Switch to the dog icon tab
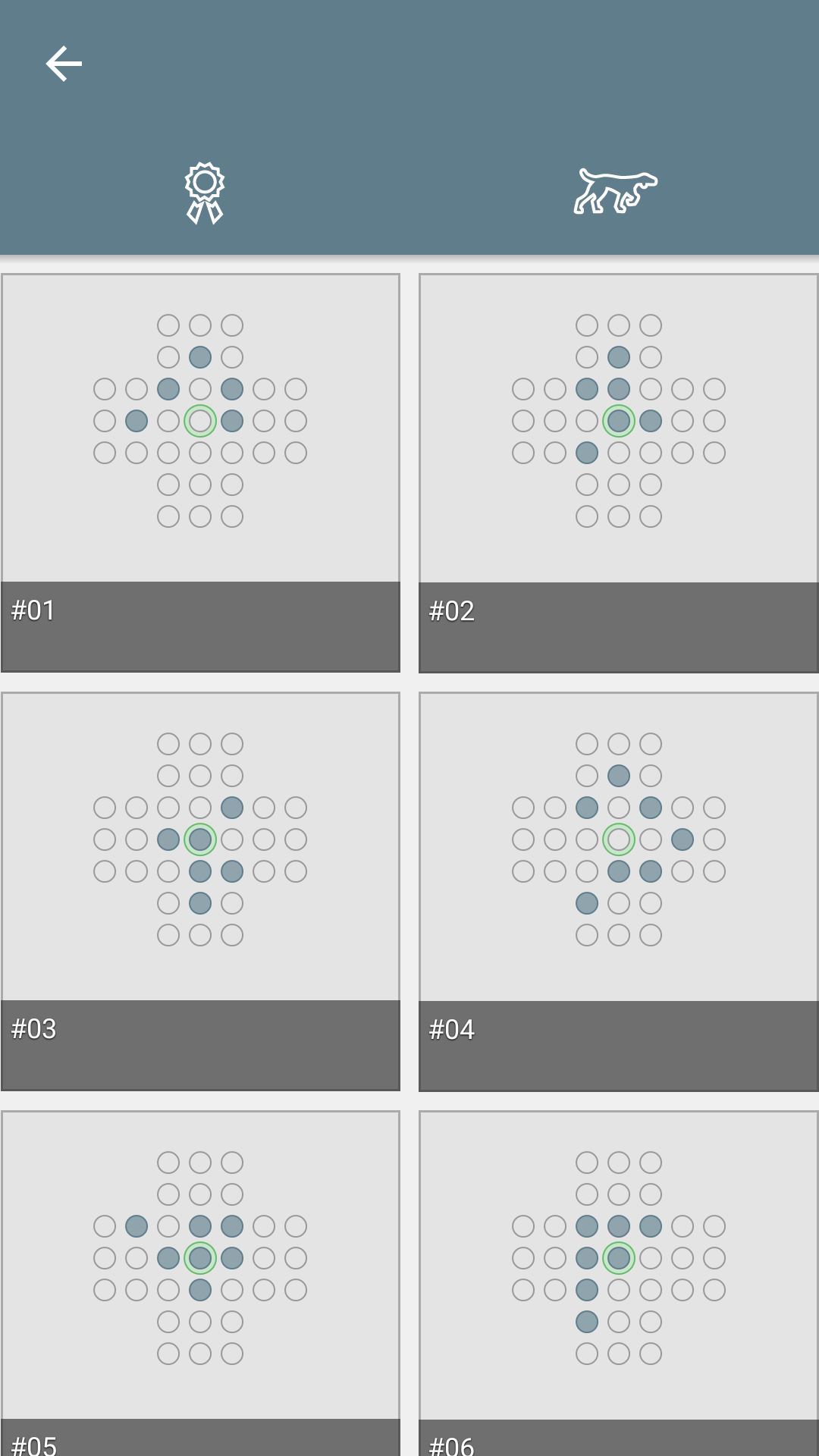819x1456 pixels. (614, 191)
